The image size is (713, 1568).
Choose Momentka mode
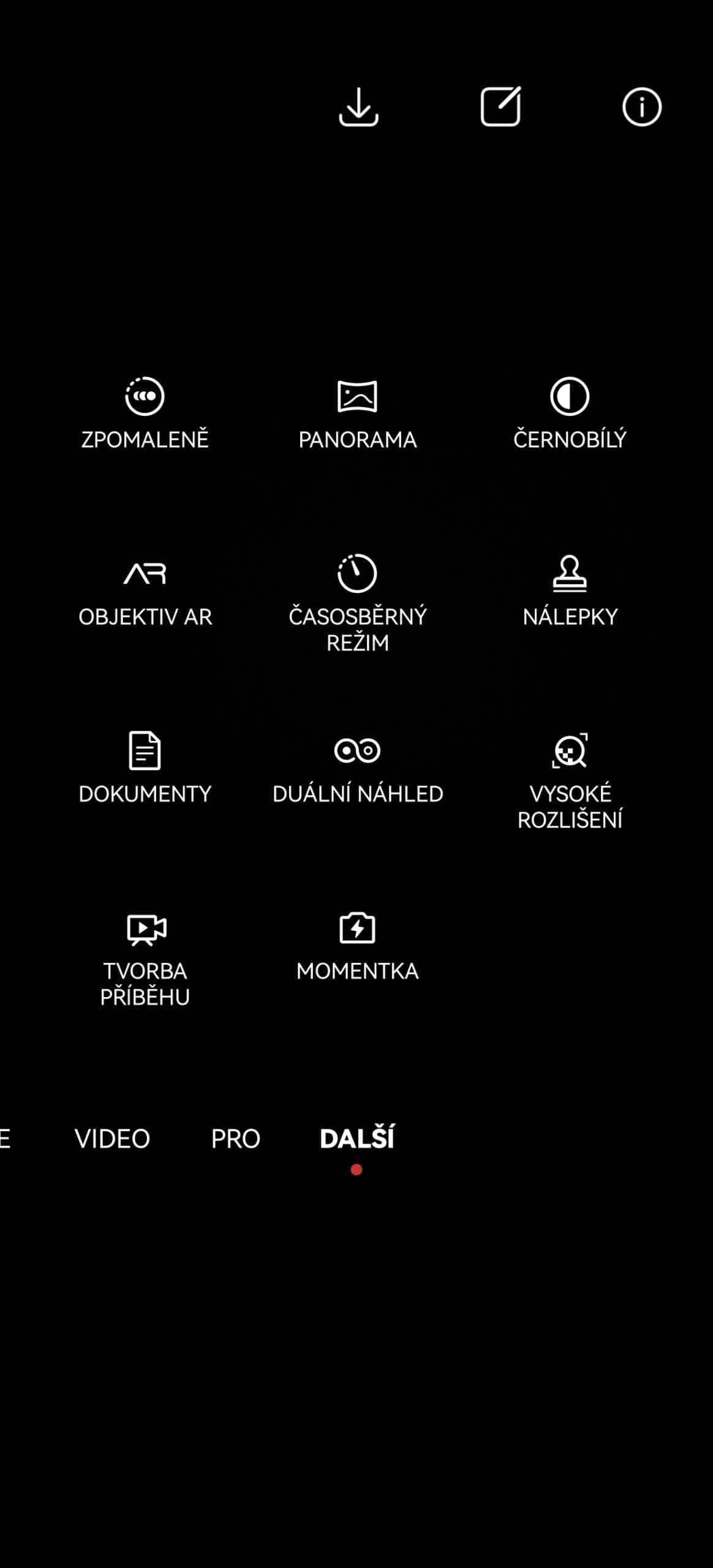click(x=357, y=946)
